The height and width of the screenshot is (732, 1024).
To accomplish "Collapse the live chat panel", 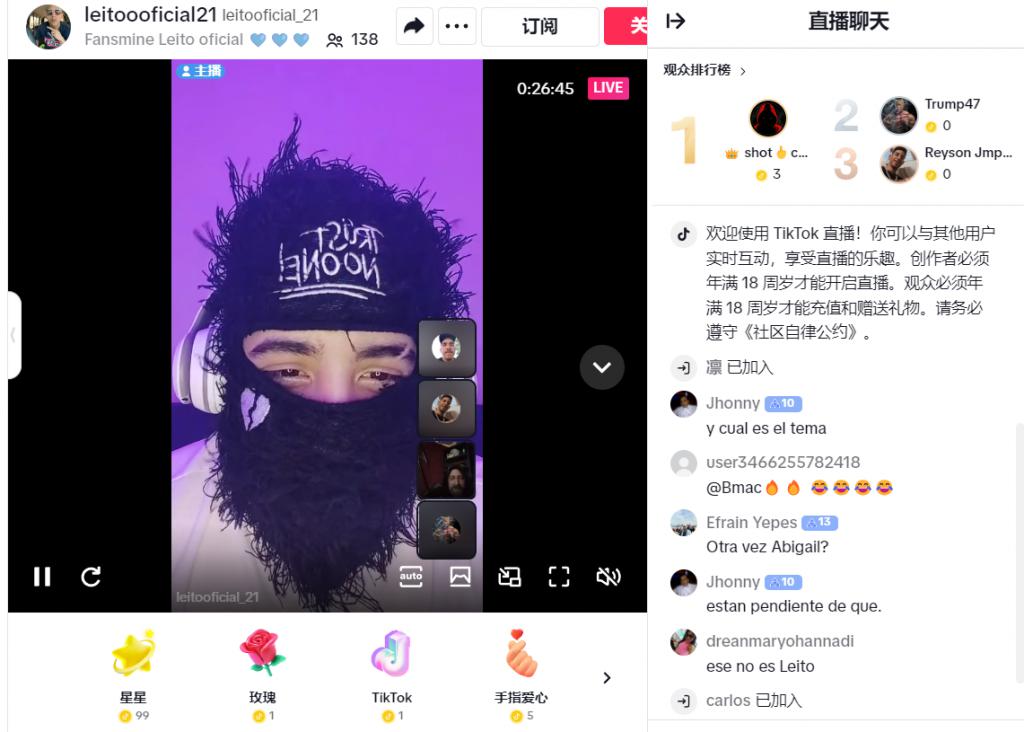I will click(676, 21).
